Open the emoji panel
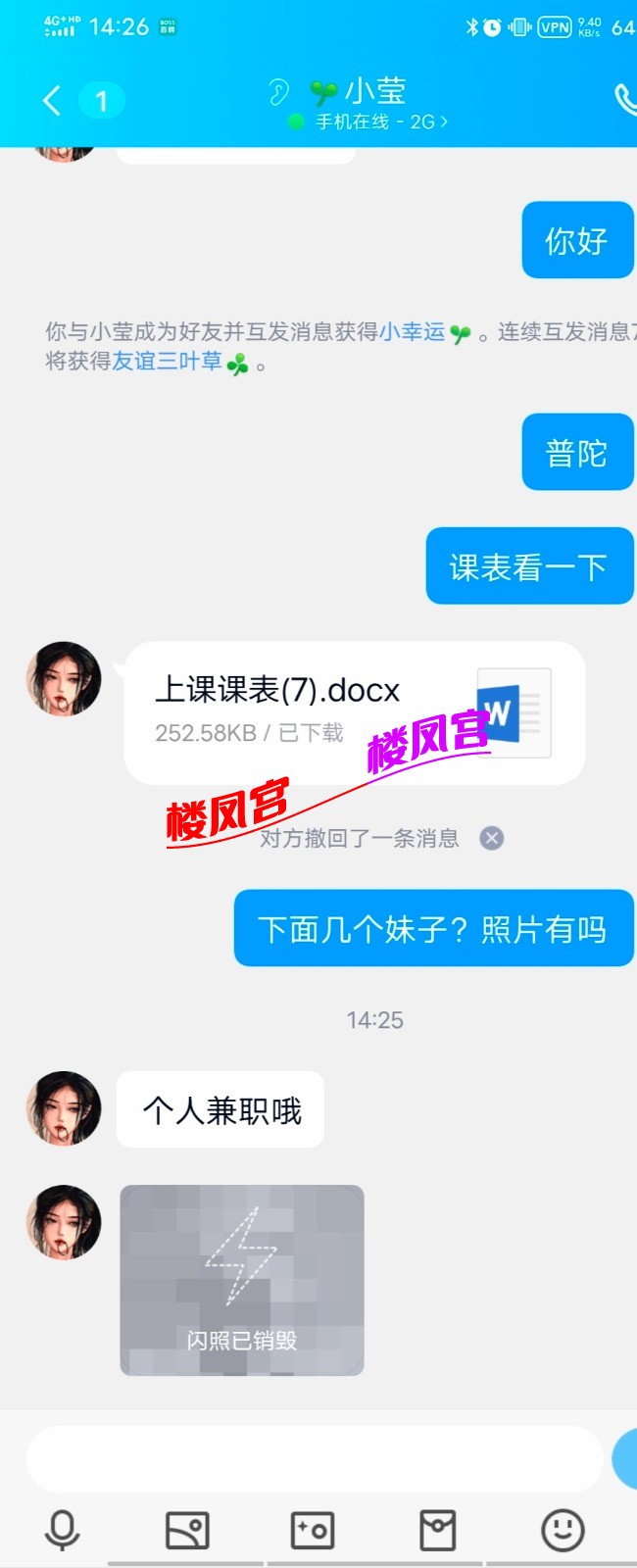This screenshot has height=1568, width=637. pos(563,1529)
